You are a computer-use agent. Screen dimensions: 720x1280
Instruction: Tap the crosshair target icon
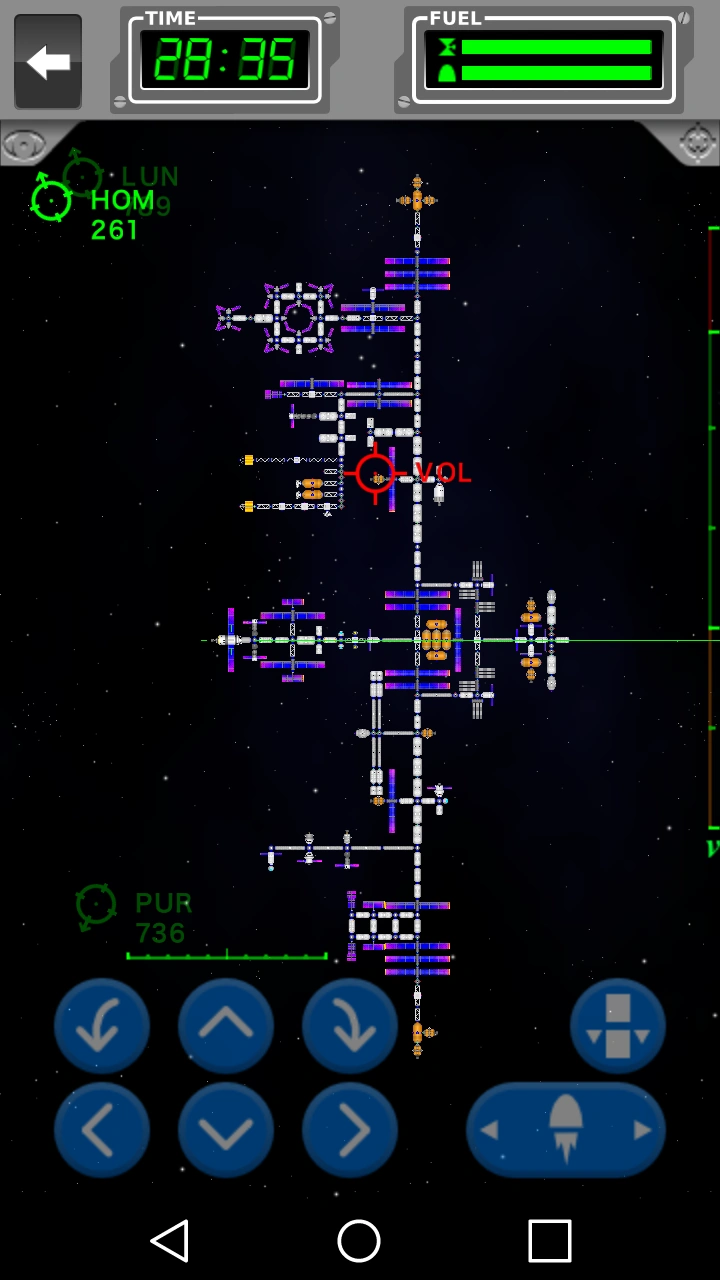point(696,144)
